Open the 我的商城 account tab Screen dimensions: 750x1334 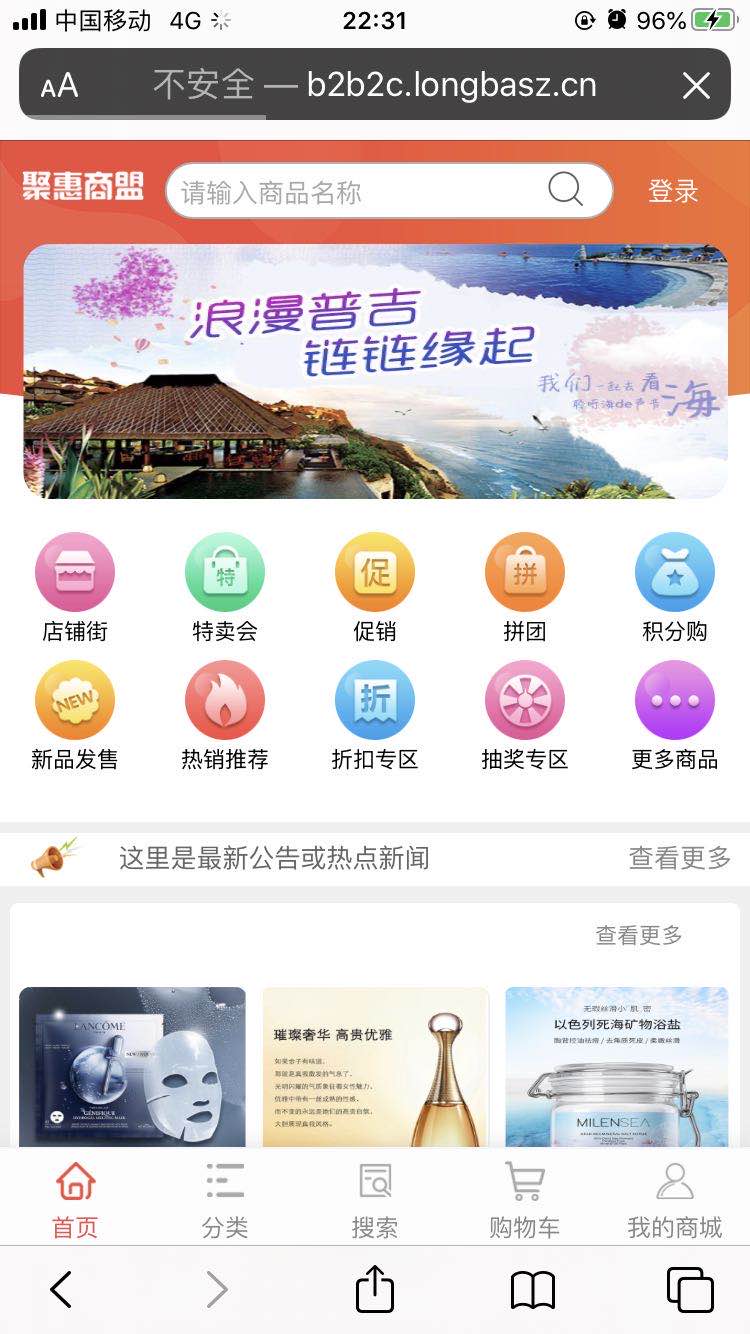[x=675, y=1200]
